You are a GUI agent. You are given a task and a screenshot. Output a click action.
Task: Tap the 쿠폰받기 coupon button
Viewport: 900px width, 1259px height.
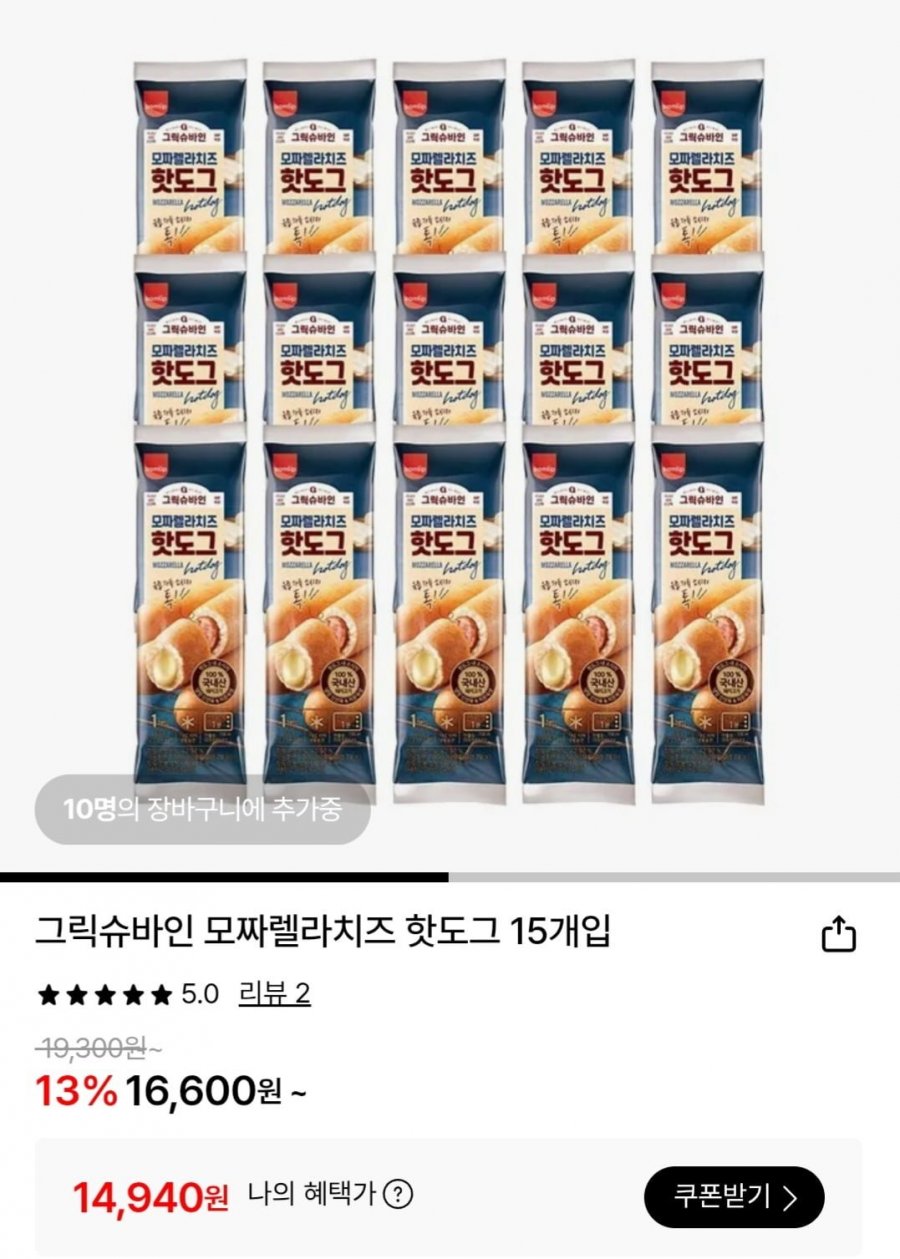point(733,1196)
